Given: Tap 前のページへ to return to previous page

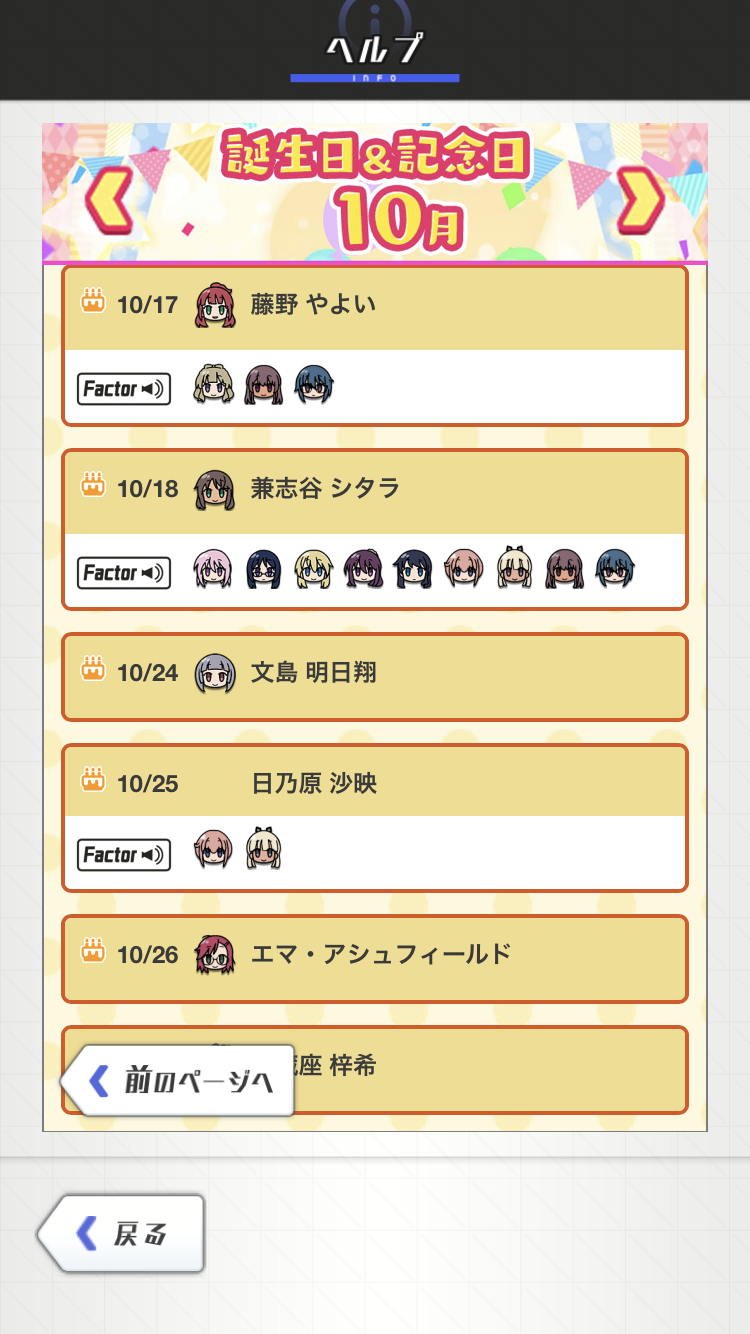Looking at the screenshot, I should (x=180, y=1080).
